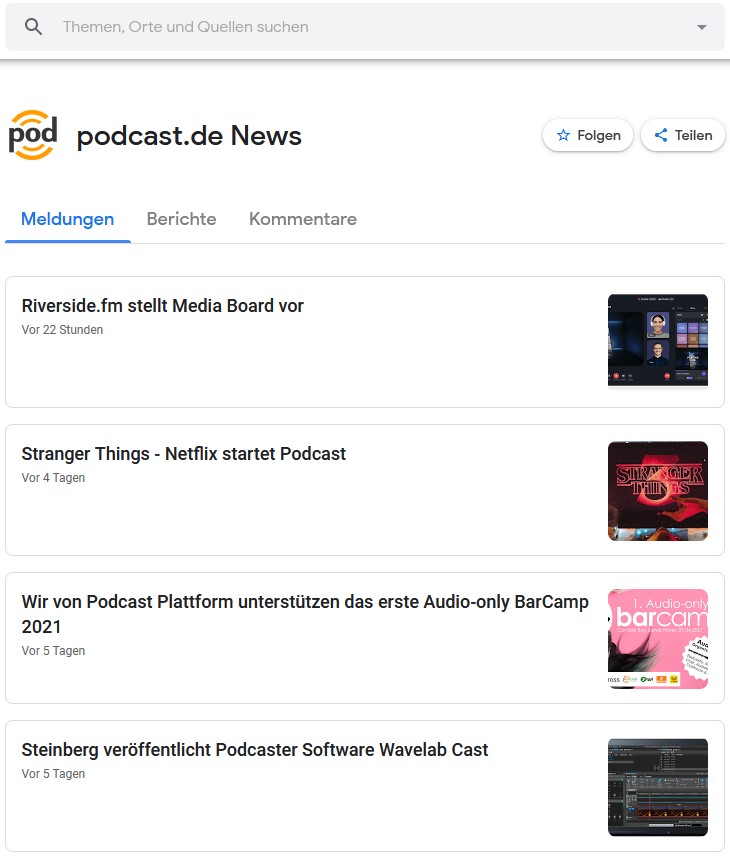
Task: Select the search magnifier icon
Action: pos(33,26)
